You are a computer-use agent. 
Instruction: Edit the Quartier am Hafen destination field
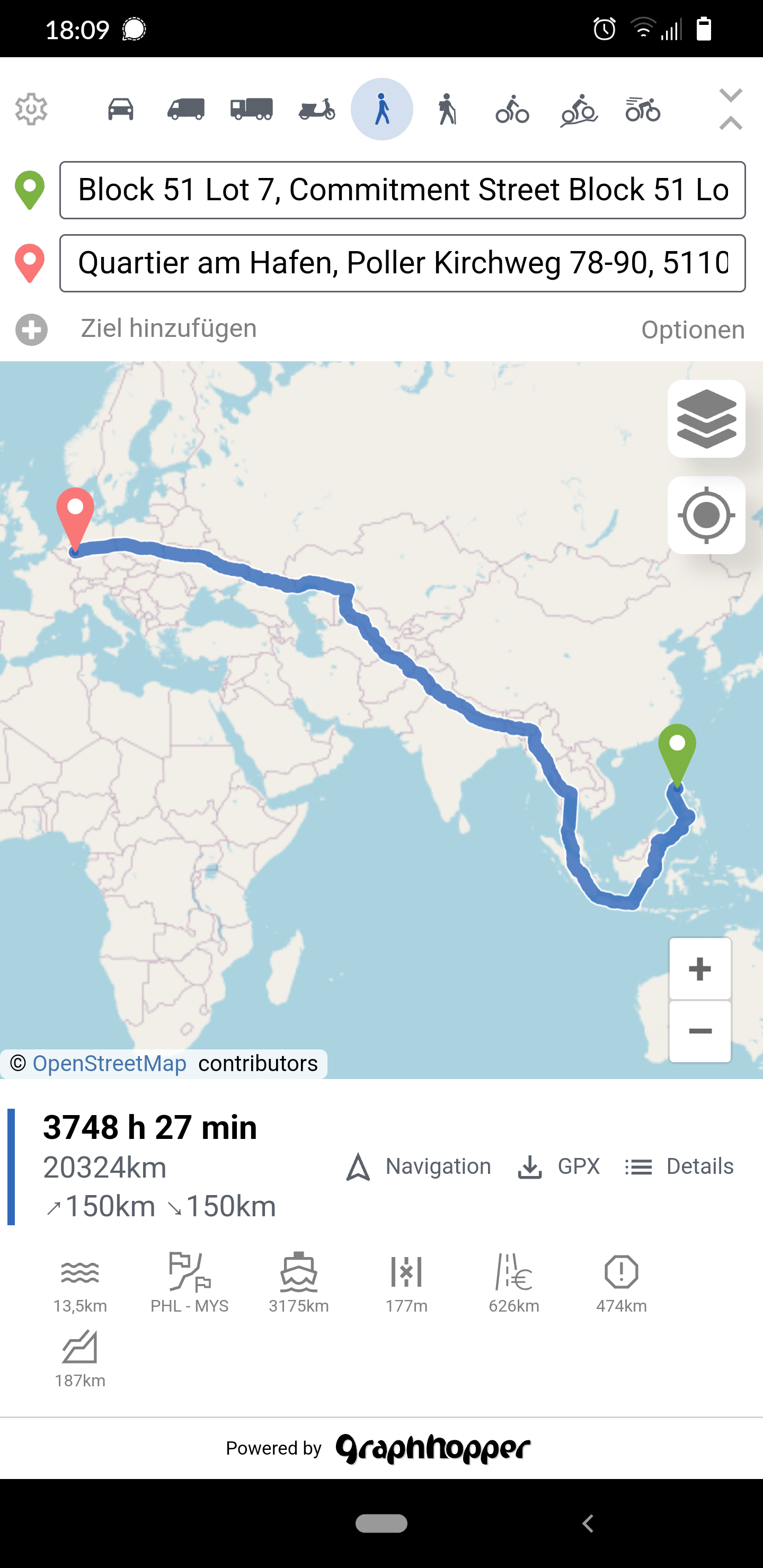point(403,263)
